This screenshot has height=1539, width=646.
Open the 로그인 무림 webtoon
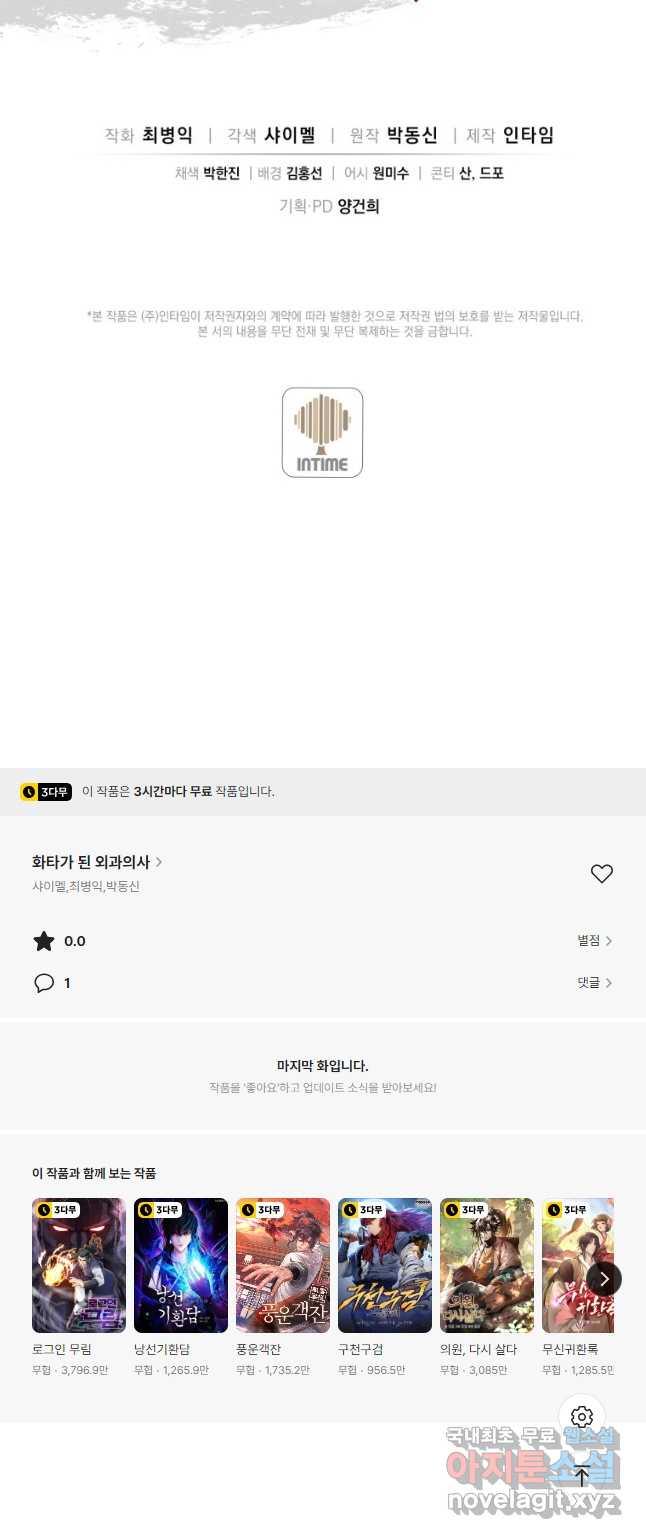79,1265
